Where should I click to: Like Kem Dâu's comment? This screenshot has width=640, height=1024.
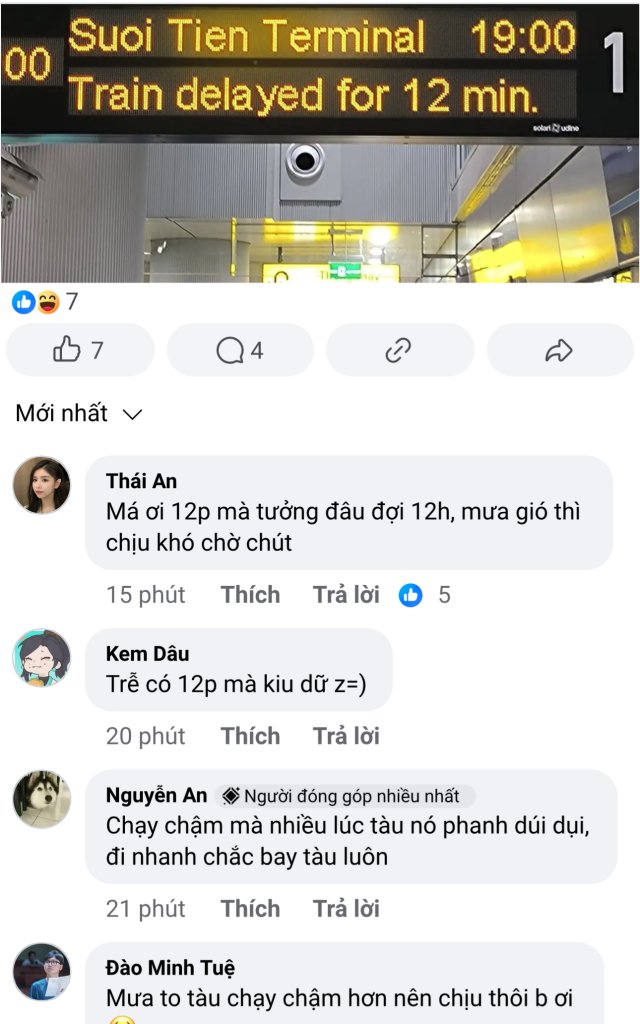(250, 736)
